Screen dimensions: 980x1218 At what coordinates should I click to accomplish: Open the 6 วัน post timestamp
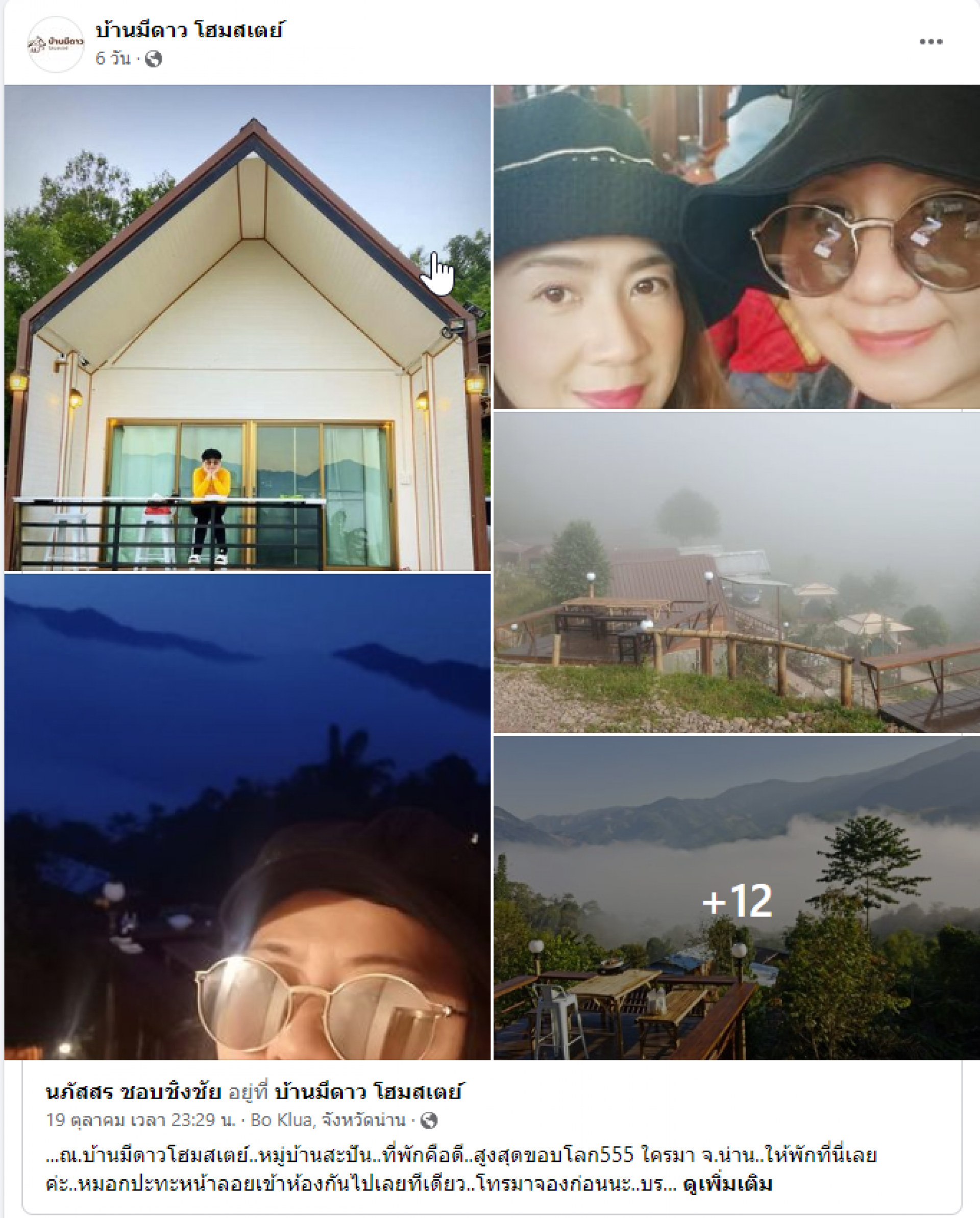(x=112, y=58)
